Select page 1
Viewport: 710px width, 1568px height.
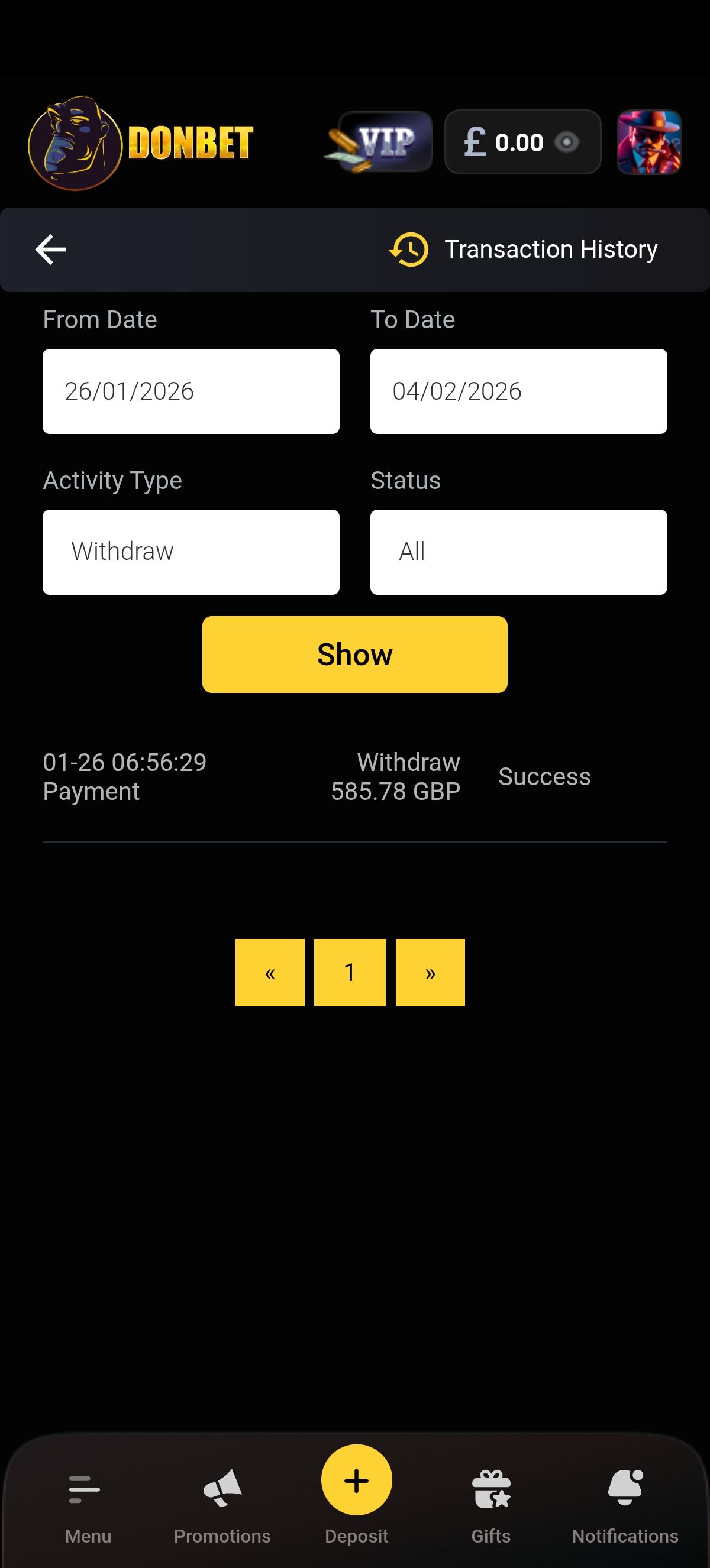pyautogui.click(x=350, y=973)
